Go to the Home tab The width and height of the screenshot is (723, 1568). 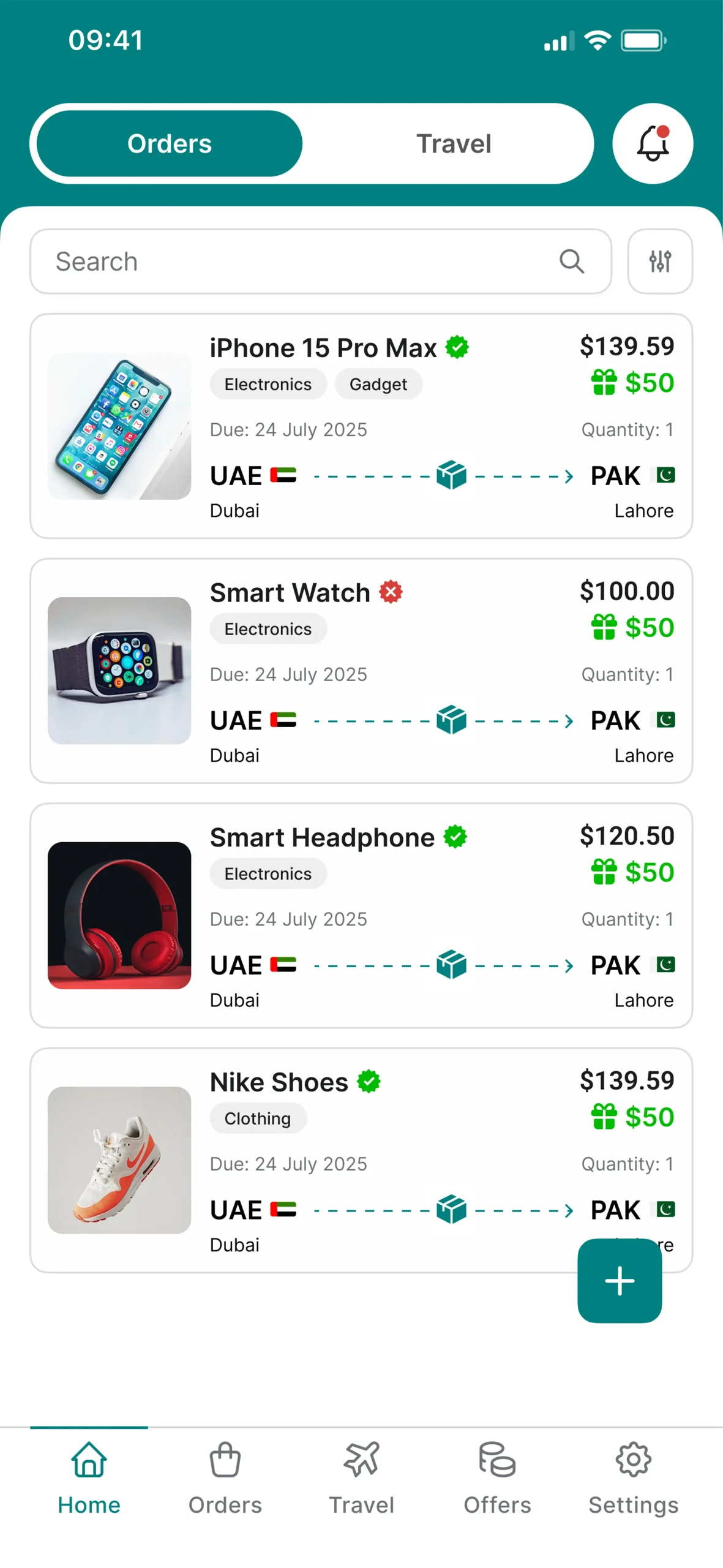89,1477
